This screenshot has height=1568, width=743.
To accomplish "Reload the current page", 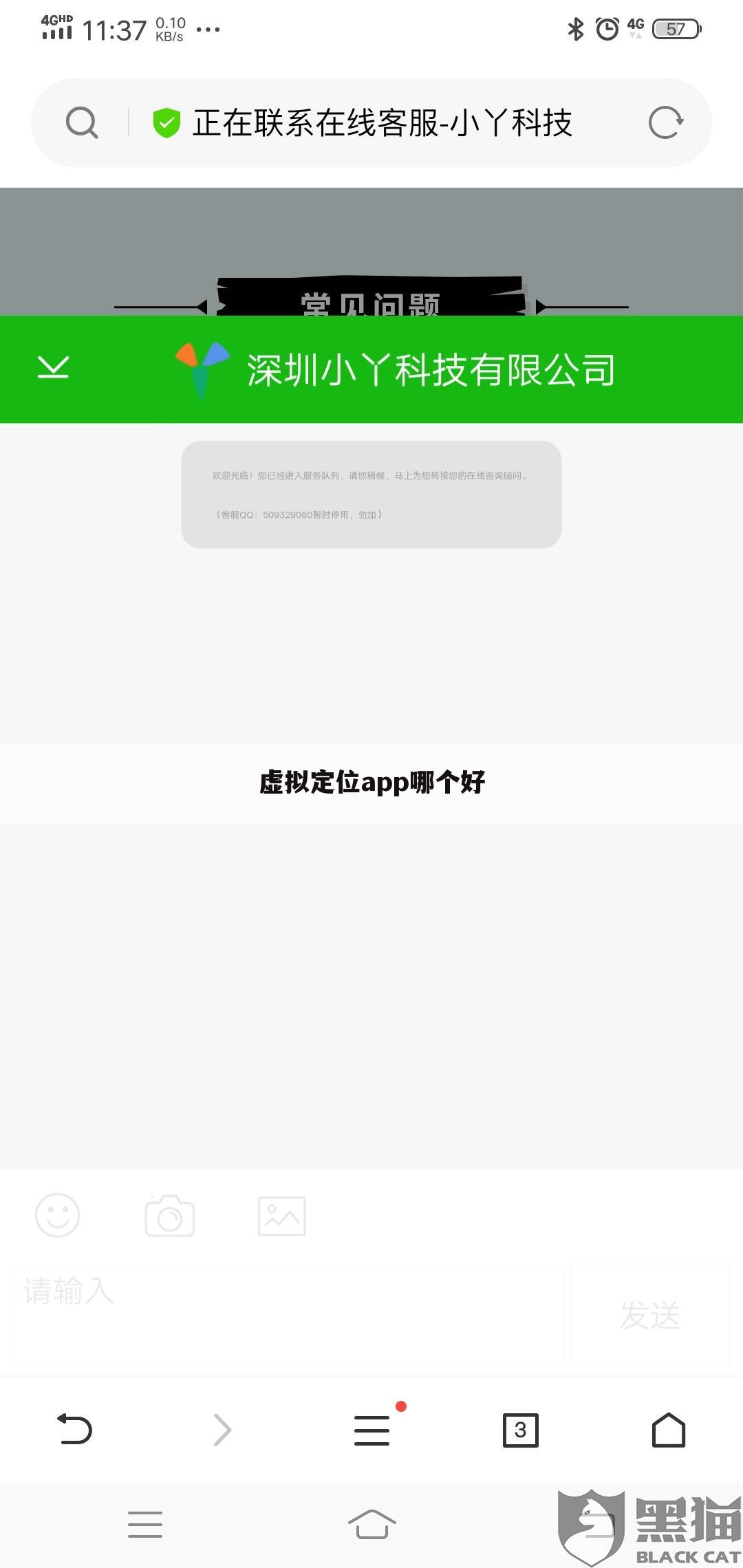I will click(665, 123).
